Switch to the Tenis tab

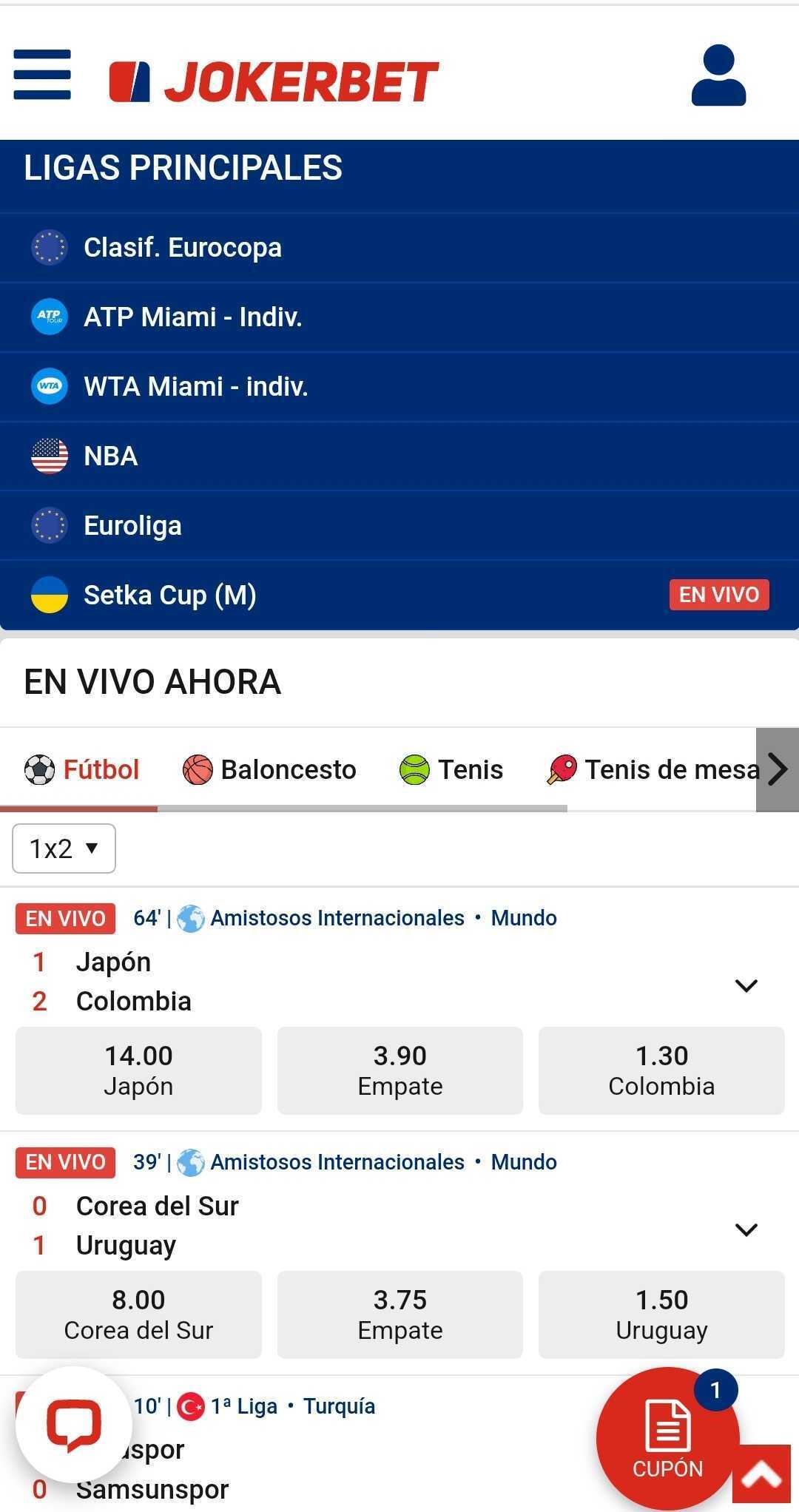[451, 770]
